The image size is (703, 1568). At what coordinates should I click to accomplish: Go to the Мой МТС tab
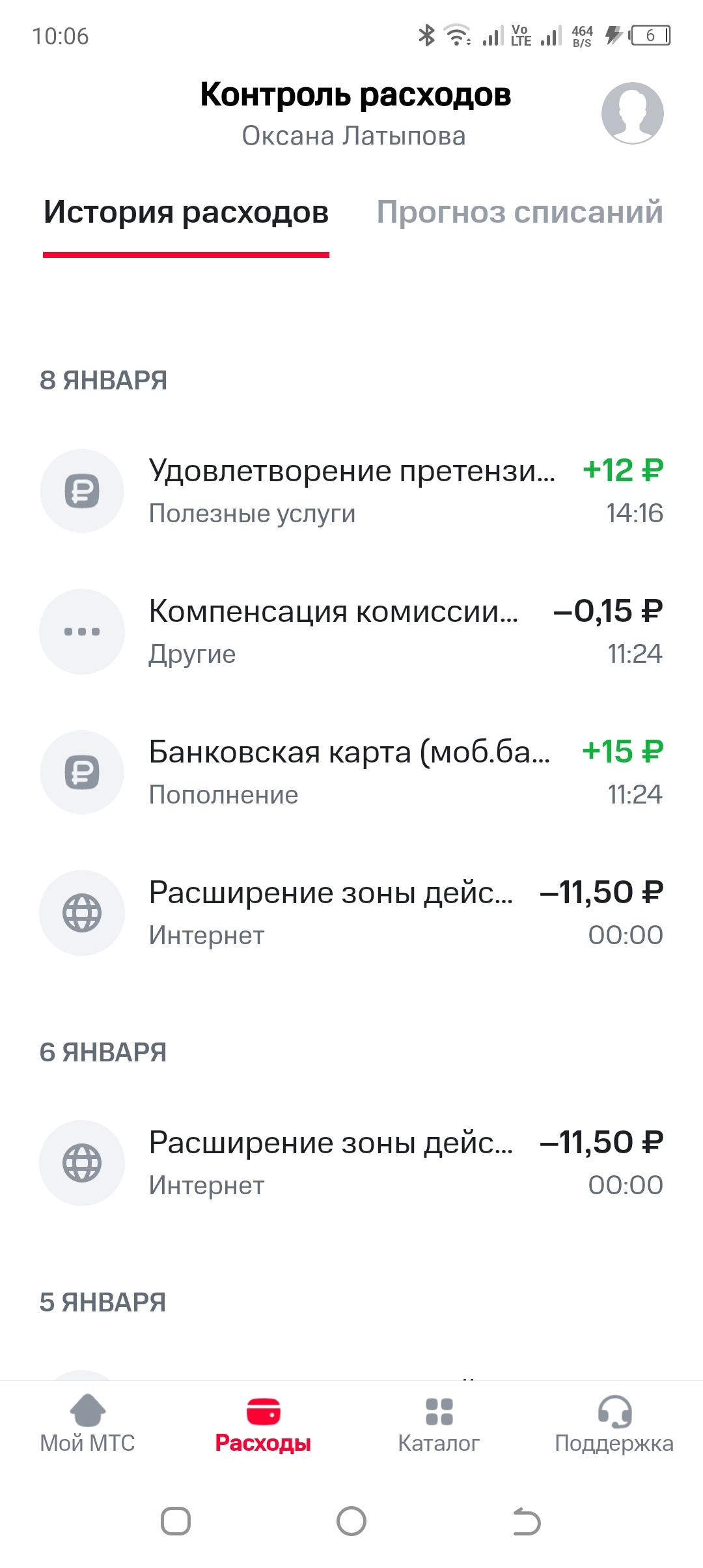click(87, 1426)
